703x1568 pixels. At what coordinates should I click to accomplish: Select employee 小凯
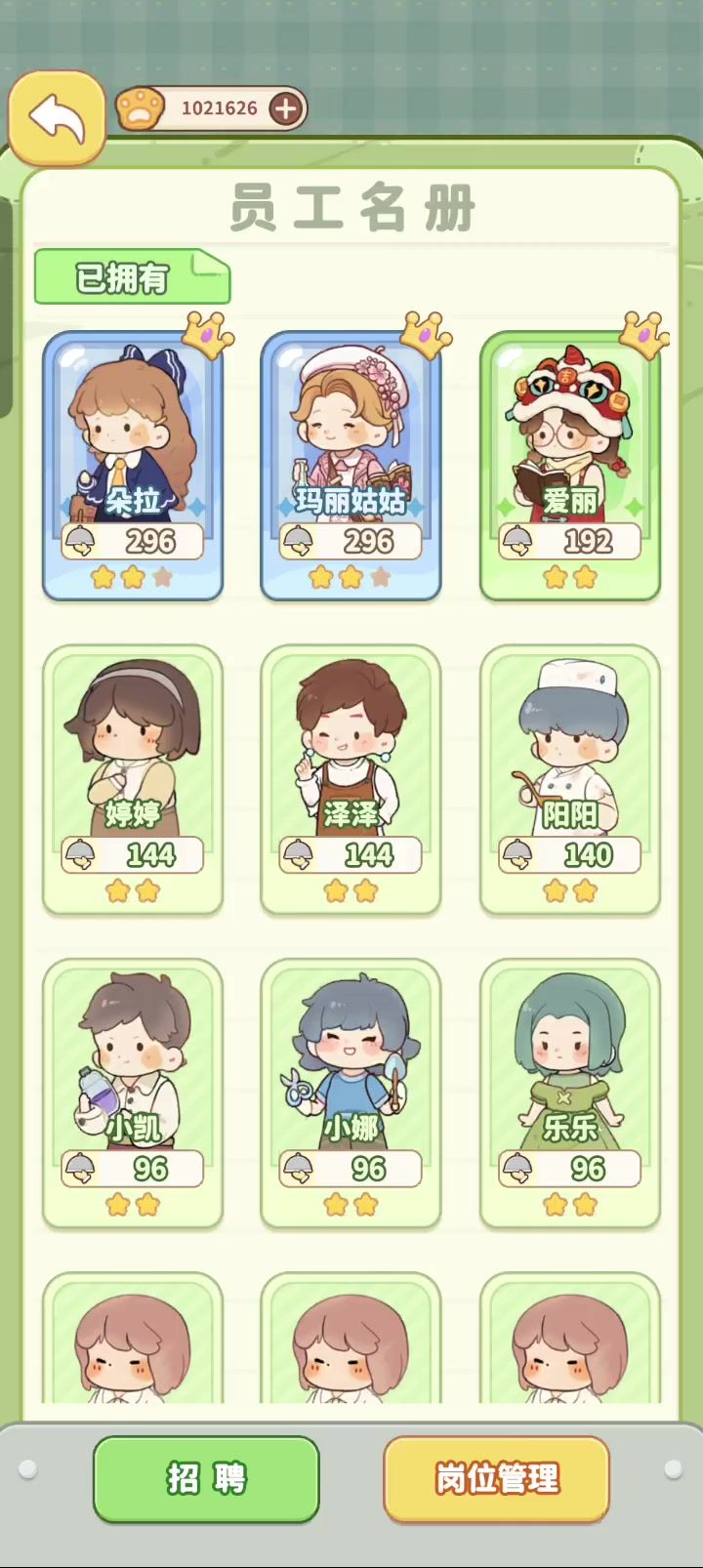[x=133, y=1093]
